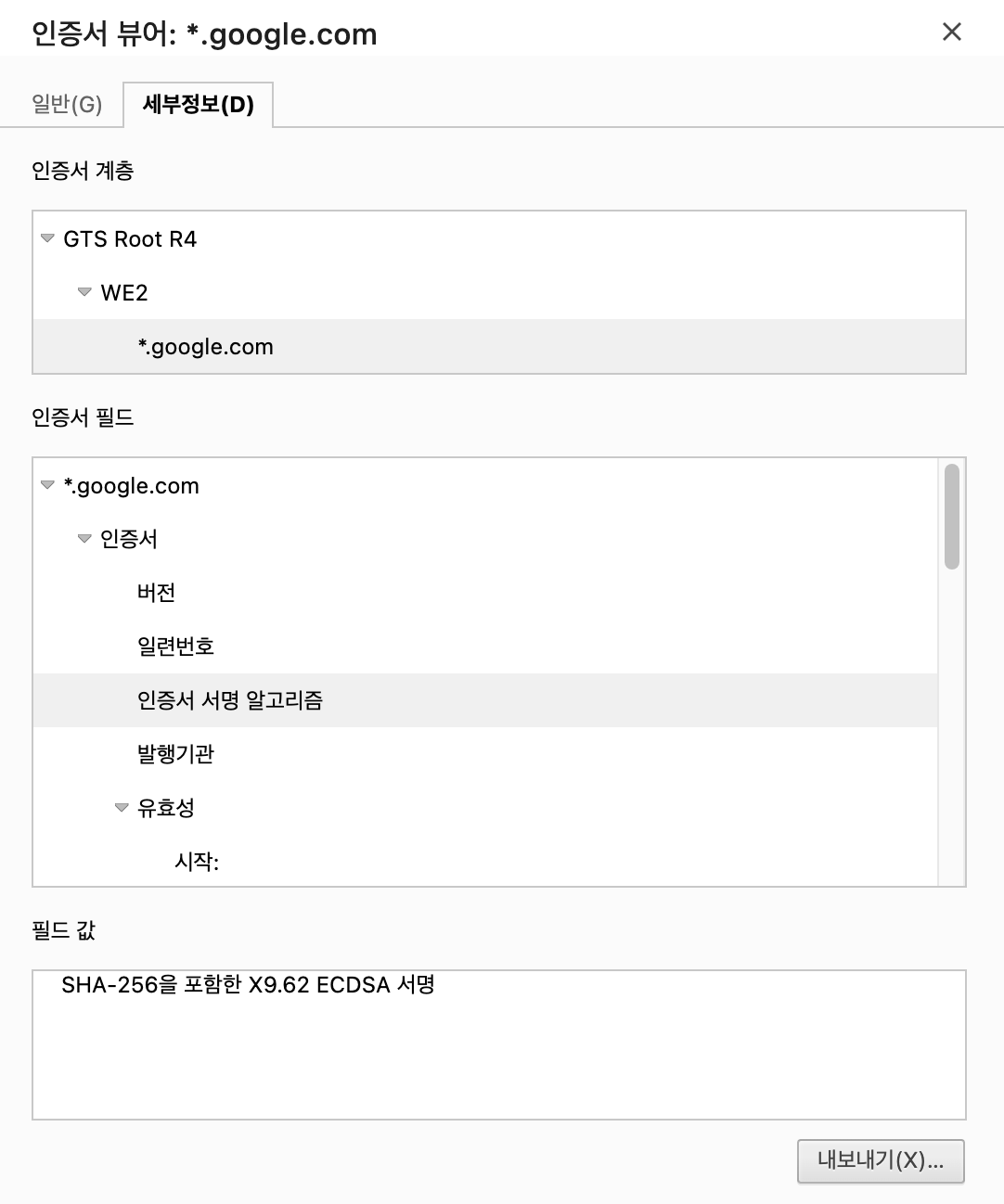Select the 인증서 field node
The image size is (1004, 1204).
pyautogui.click(x=128, y=539)
